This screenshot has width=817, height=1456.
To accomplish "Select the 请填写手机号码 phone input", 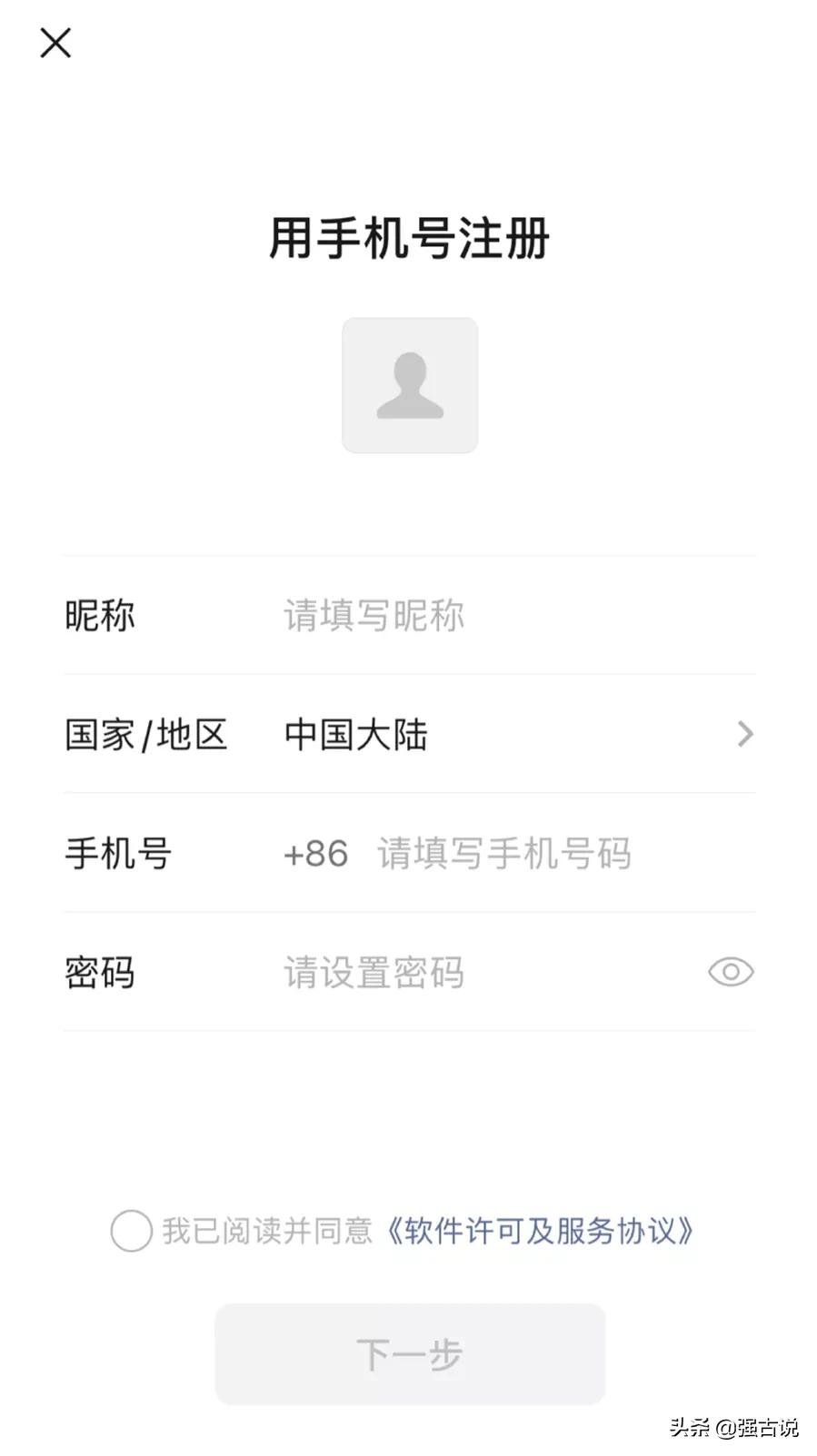I will 503,855.
